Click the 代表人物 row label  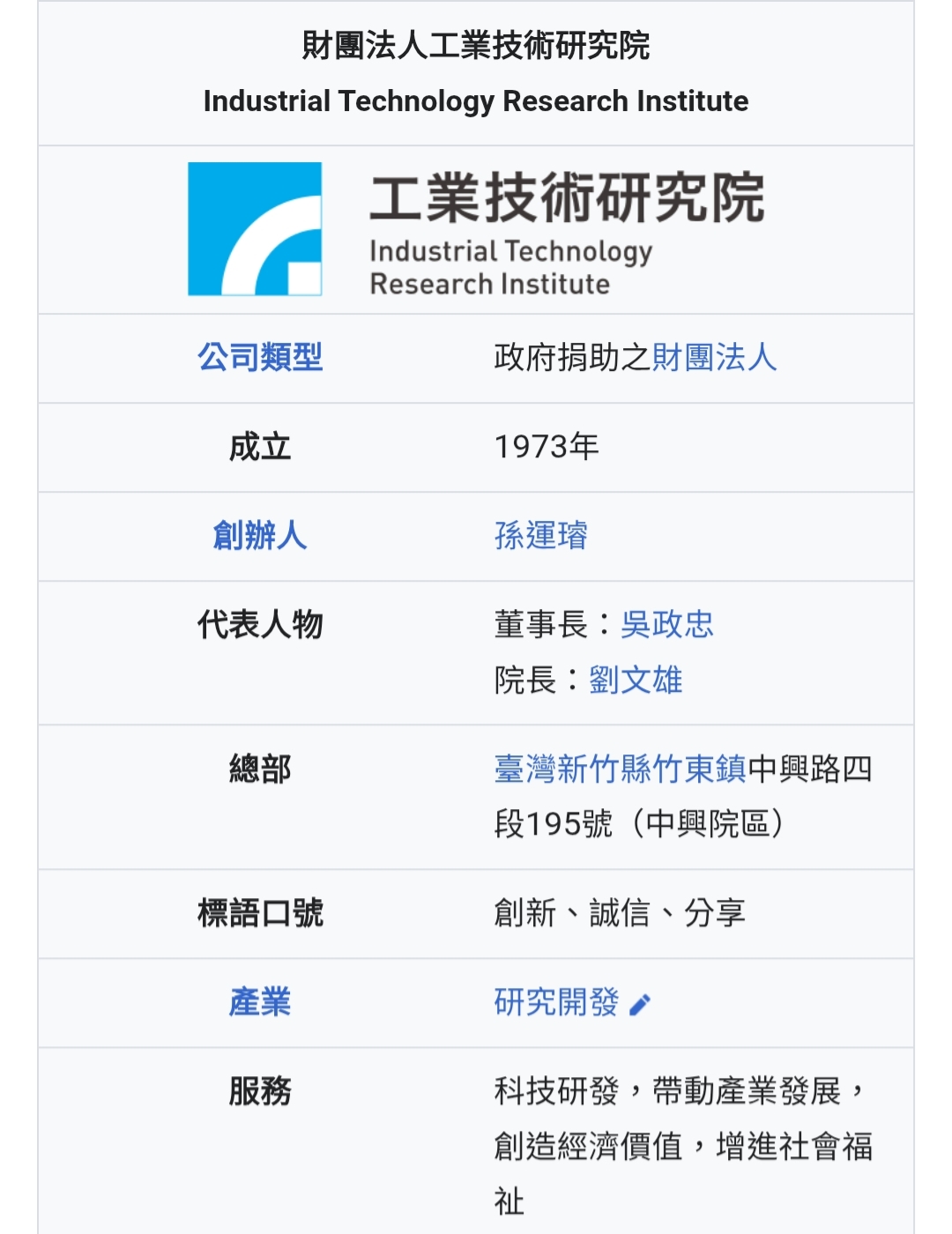pyautogui.click(x=262, y=624)
